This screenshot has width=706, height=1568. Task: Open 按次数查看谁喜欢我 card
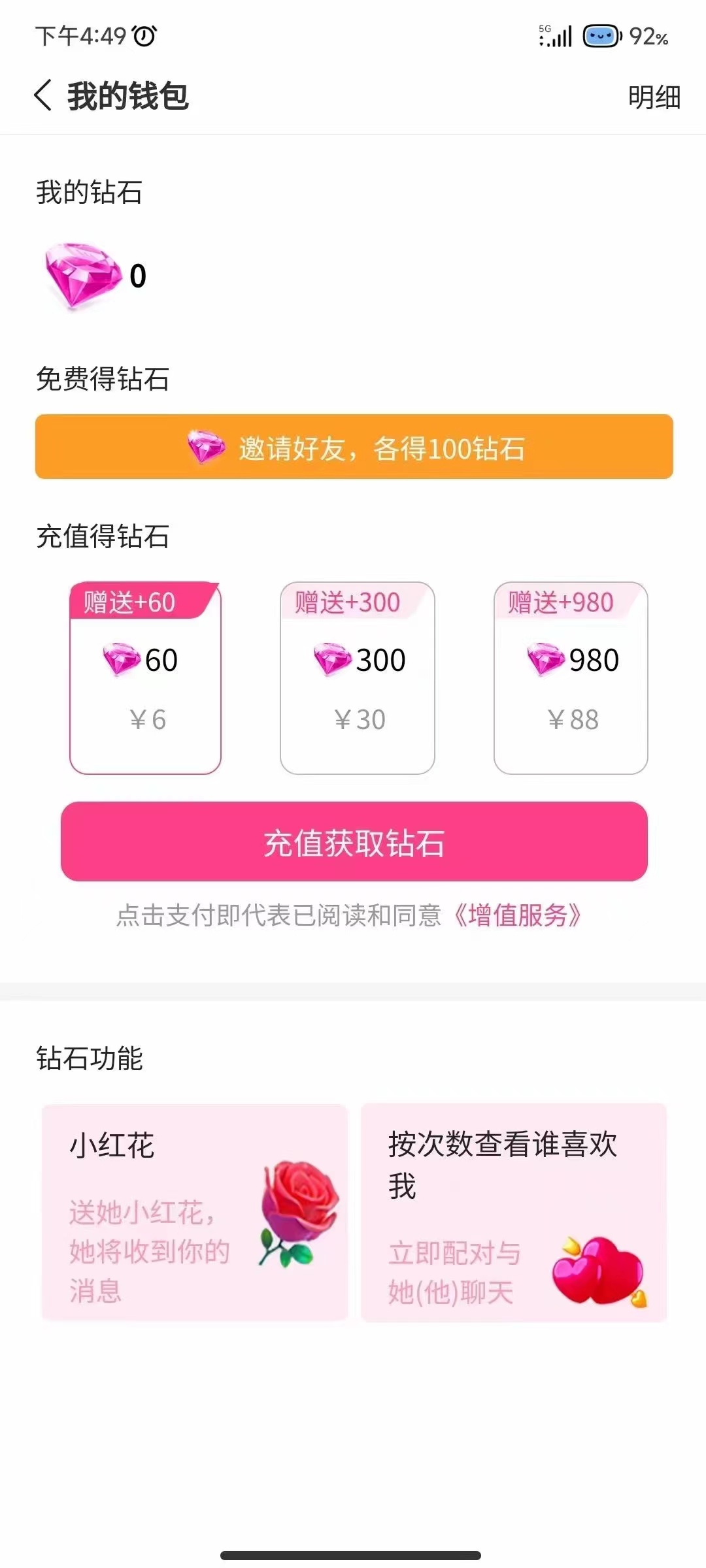514,1213
